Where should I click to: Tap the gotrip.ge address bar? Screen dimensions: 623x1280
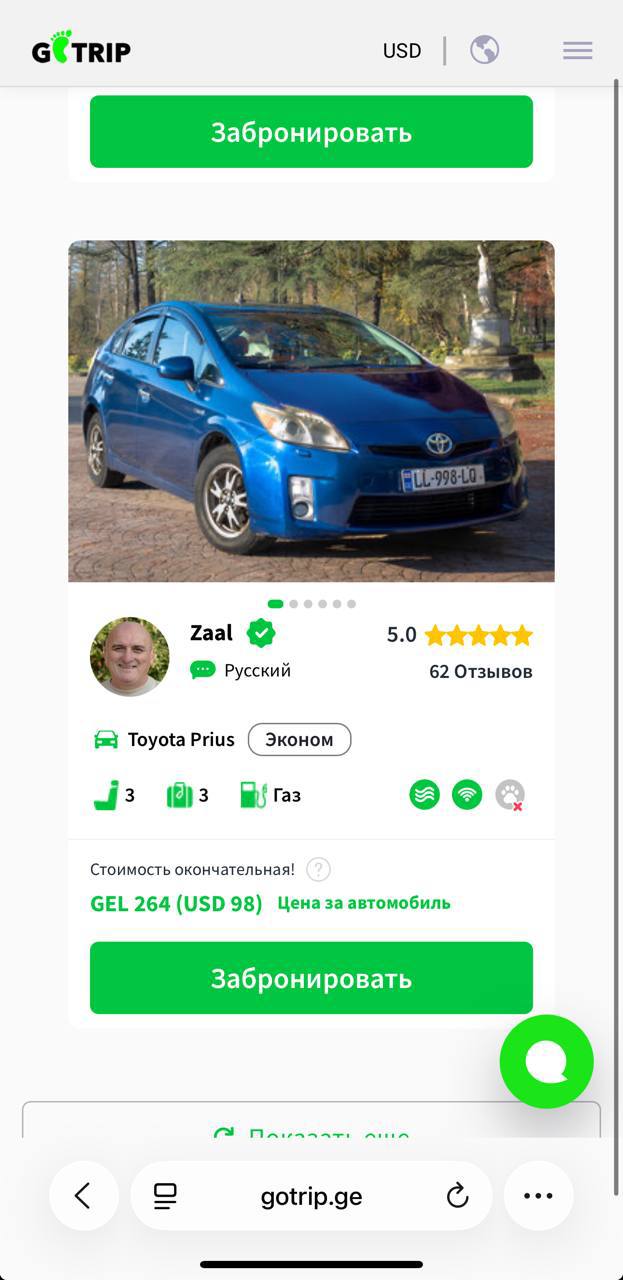pos(311,1196)
